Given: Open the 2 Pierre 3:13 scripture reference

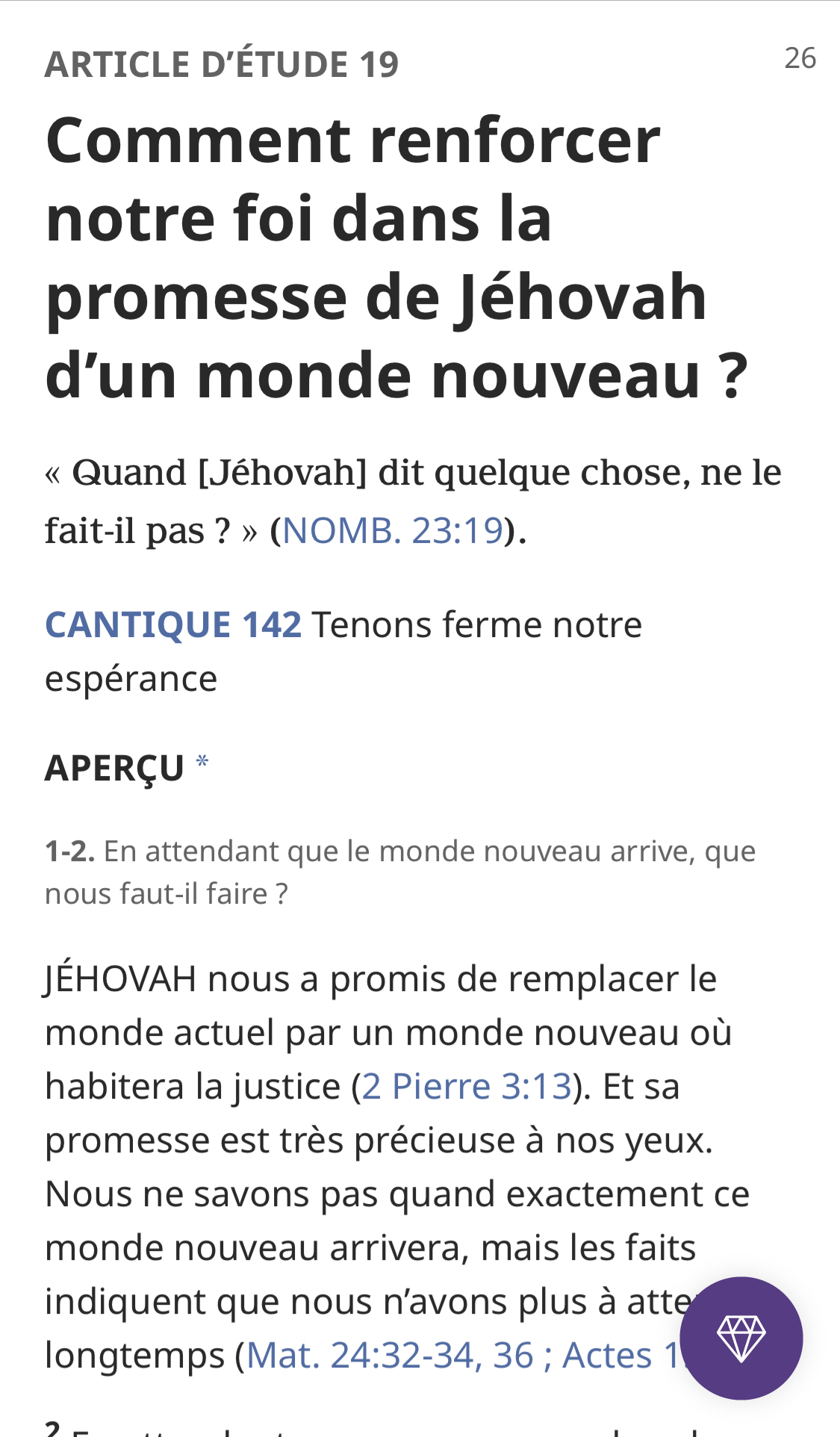Looking at the screenshot, I should click(x=467, y=1087).
